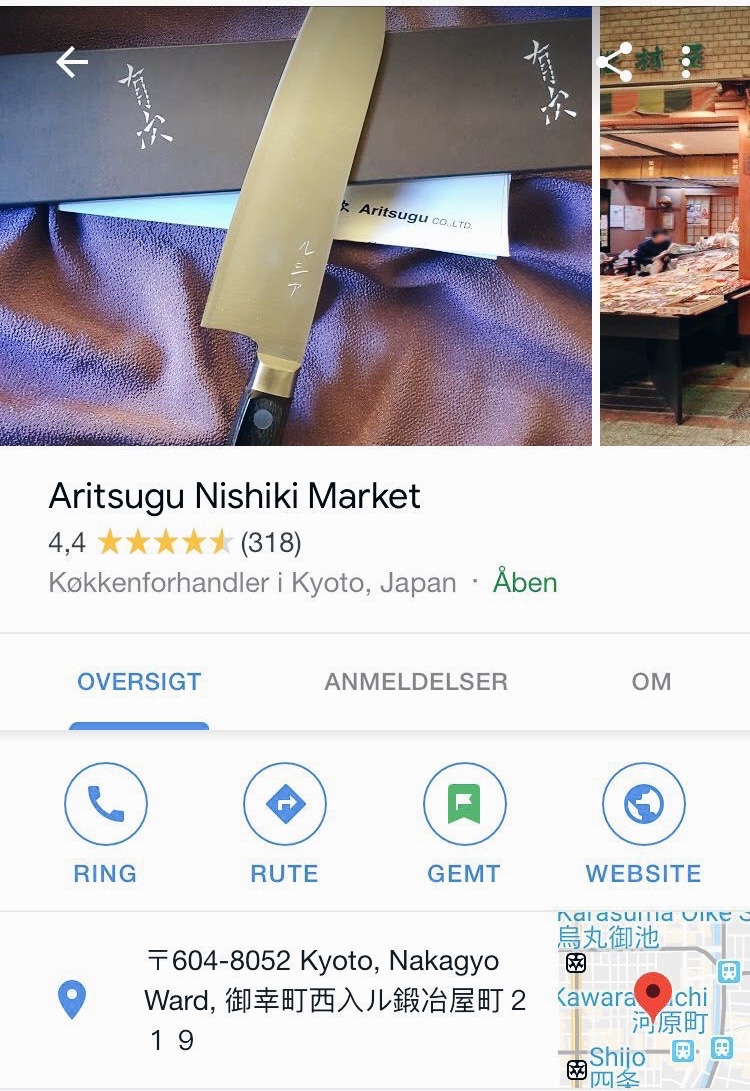Screen dimensions: 750x1091
Task: Switch to the Anmeldelser tab
Action: pyautogui.click(x=416, y=682)
